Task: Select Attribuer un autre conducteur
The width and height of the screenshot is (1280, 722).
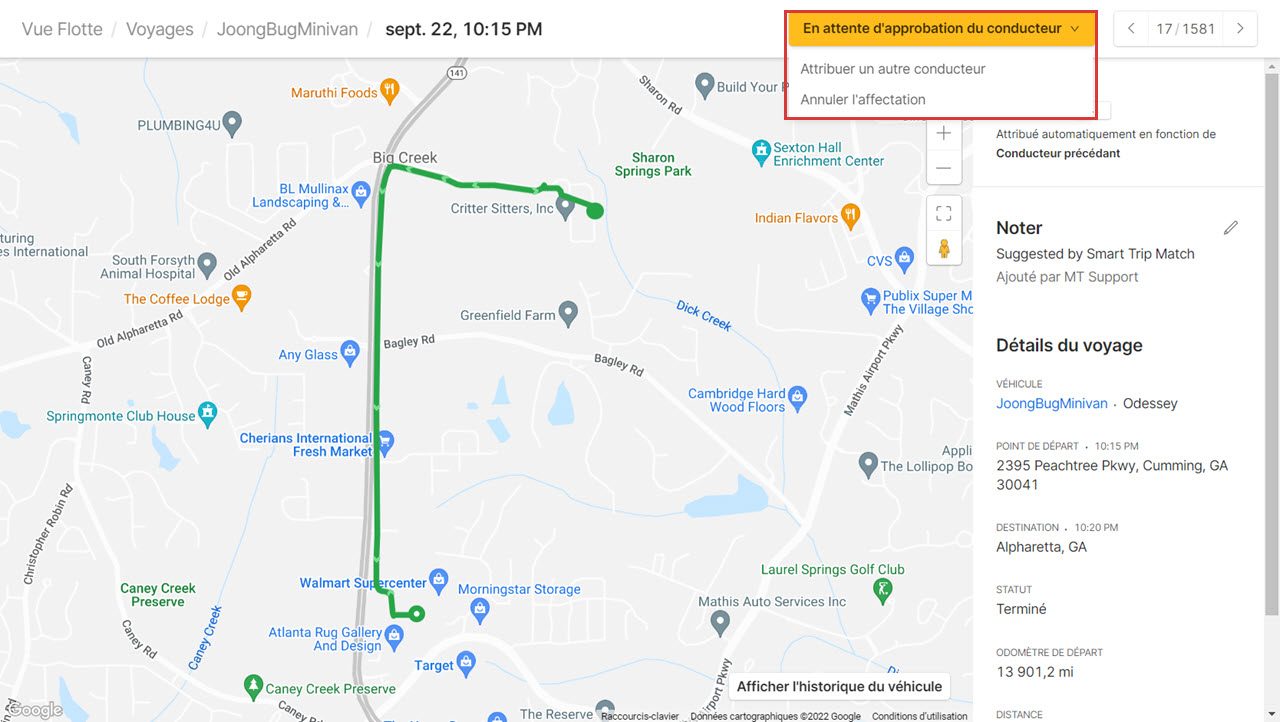Action: click(x=892, y=69)
